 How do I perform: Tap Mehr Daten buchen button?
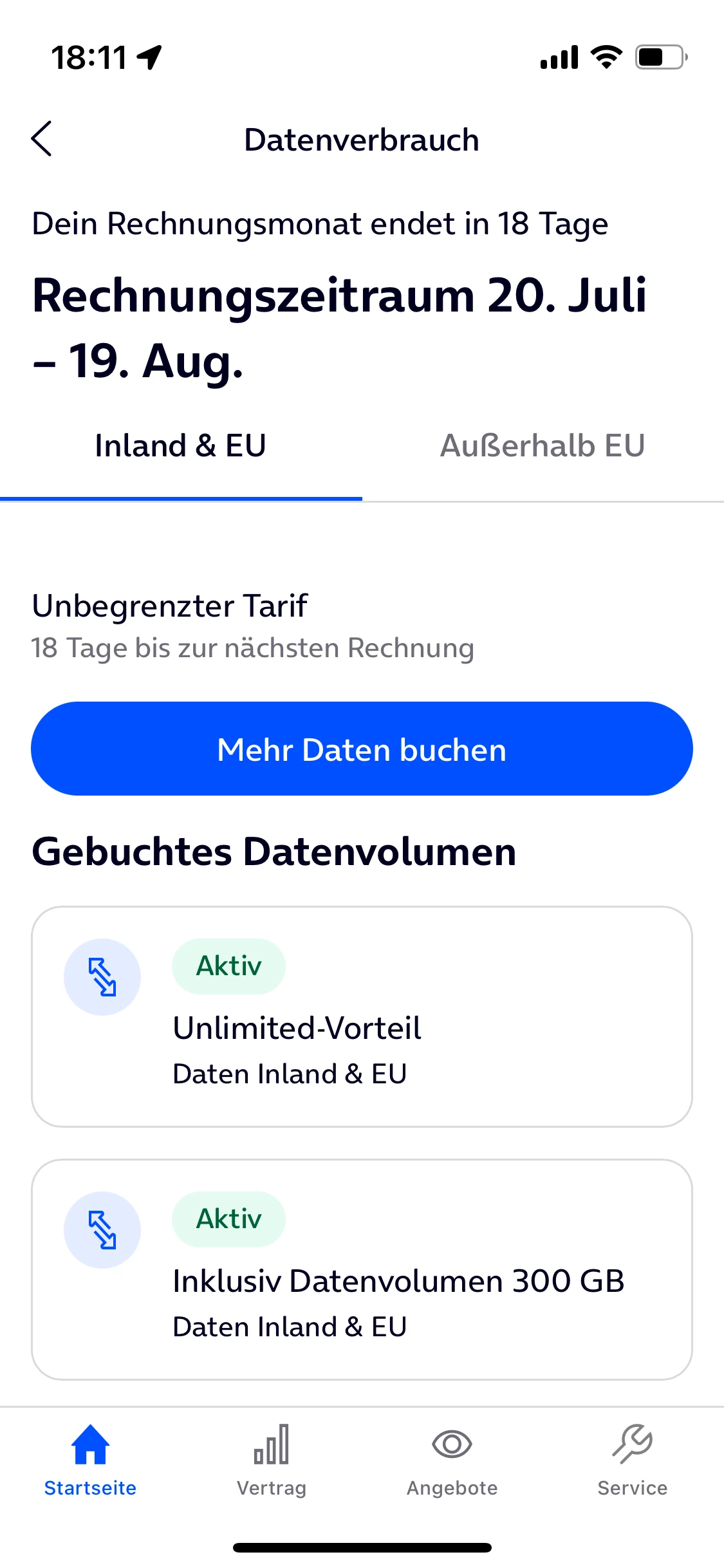[x=362, y=749]
